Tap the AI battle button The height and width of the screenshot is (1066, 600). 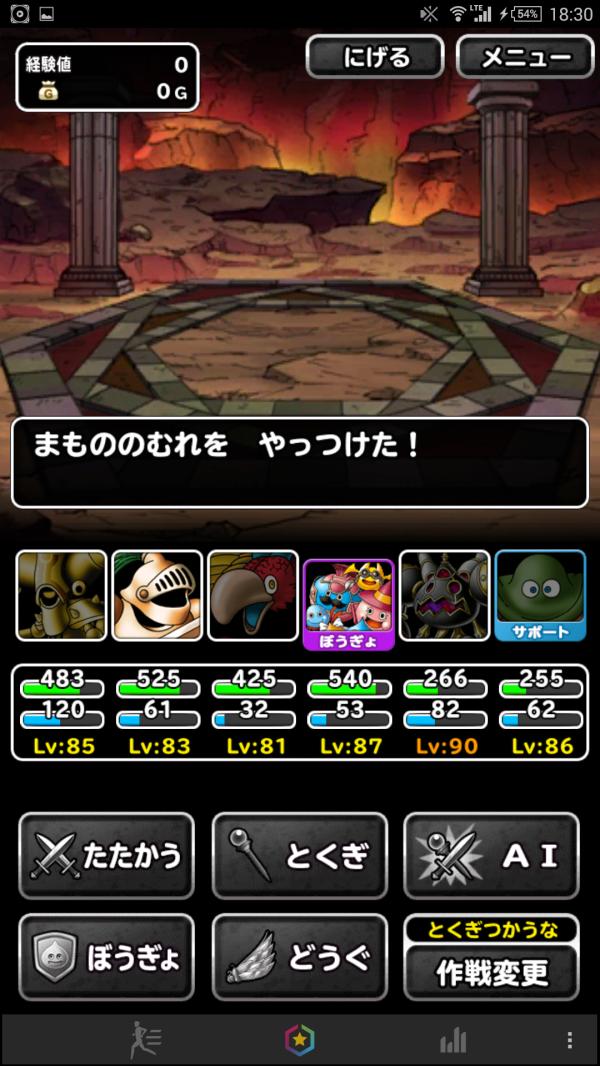tap(491, 856)
